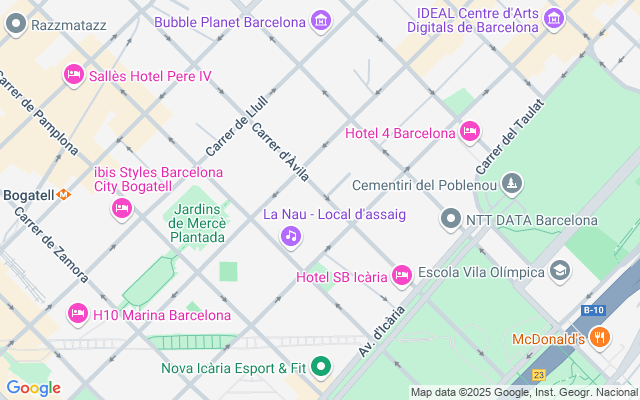640x400 pixels.
Task: Select the Hotel 4 Barcelona pin
Action: coord(470,132)
